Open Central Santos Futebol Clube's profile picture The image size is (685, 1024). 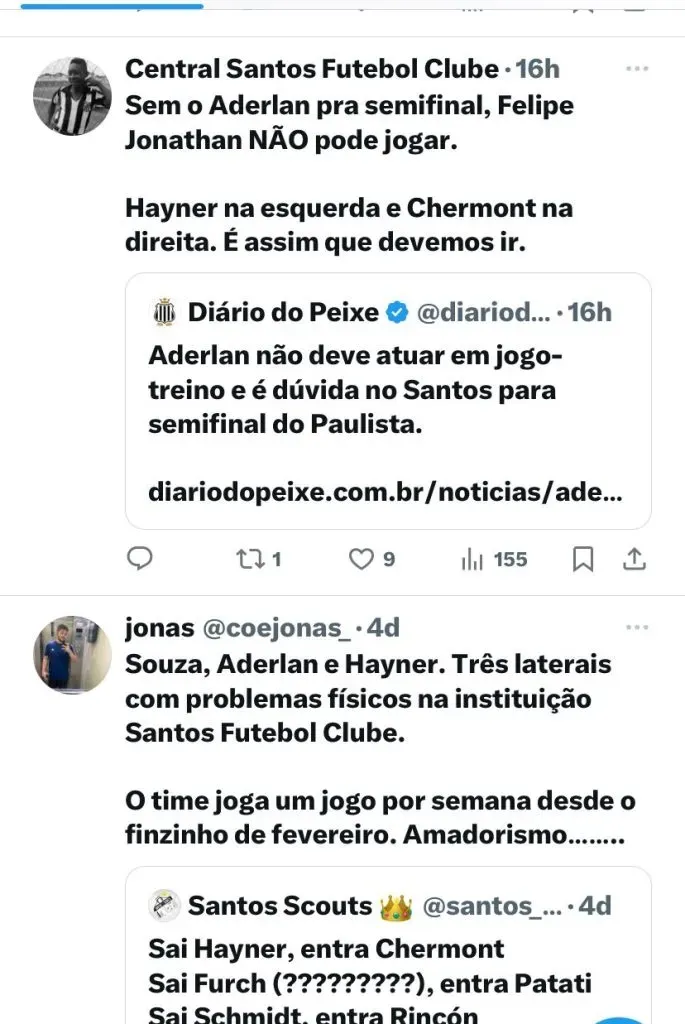(x=73, y=96)
